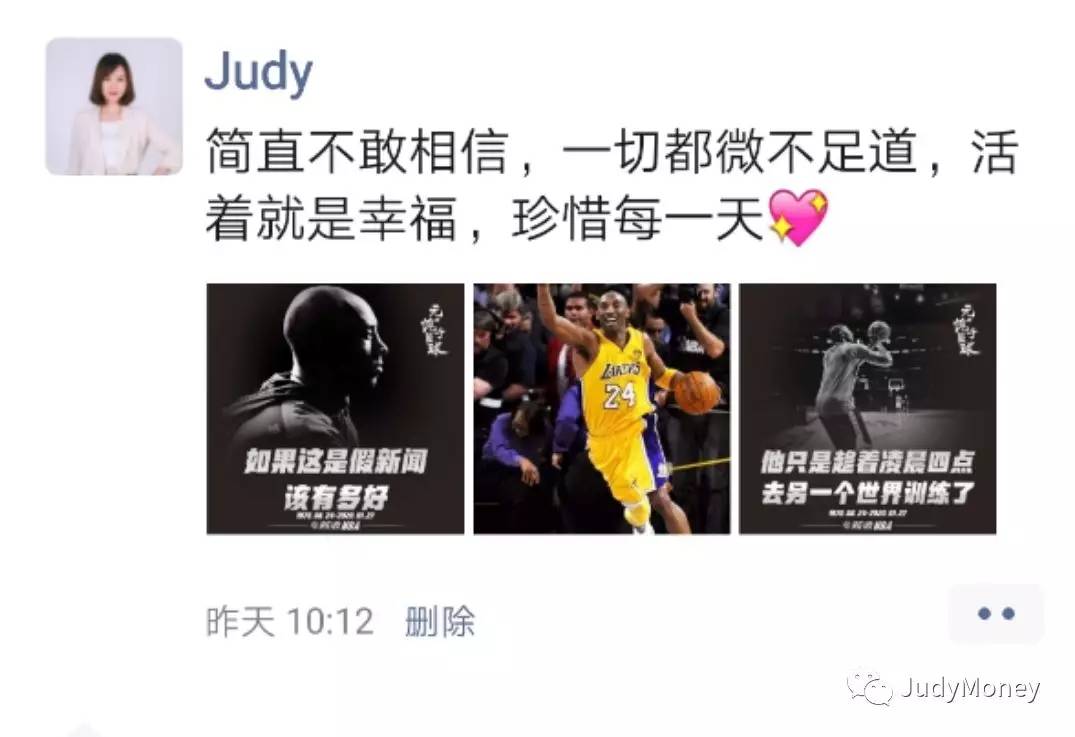This screenshot has width=1075, height=737.
Task: Open Judy's profile picture
Action: (113, 106)
